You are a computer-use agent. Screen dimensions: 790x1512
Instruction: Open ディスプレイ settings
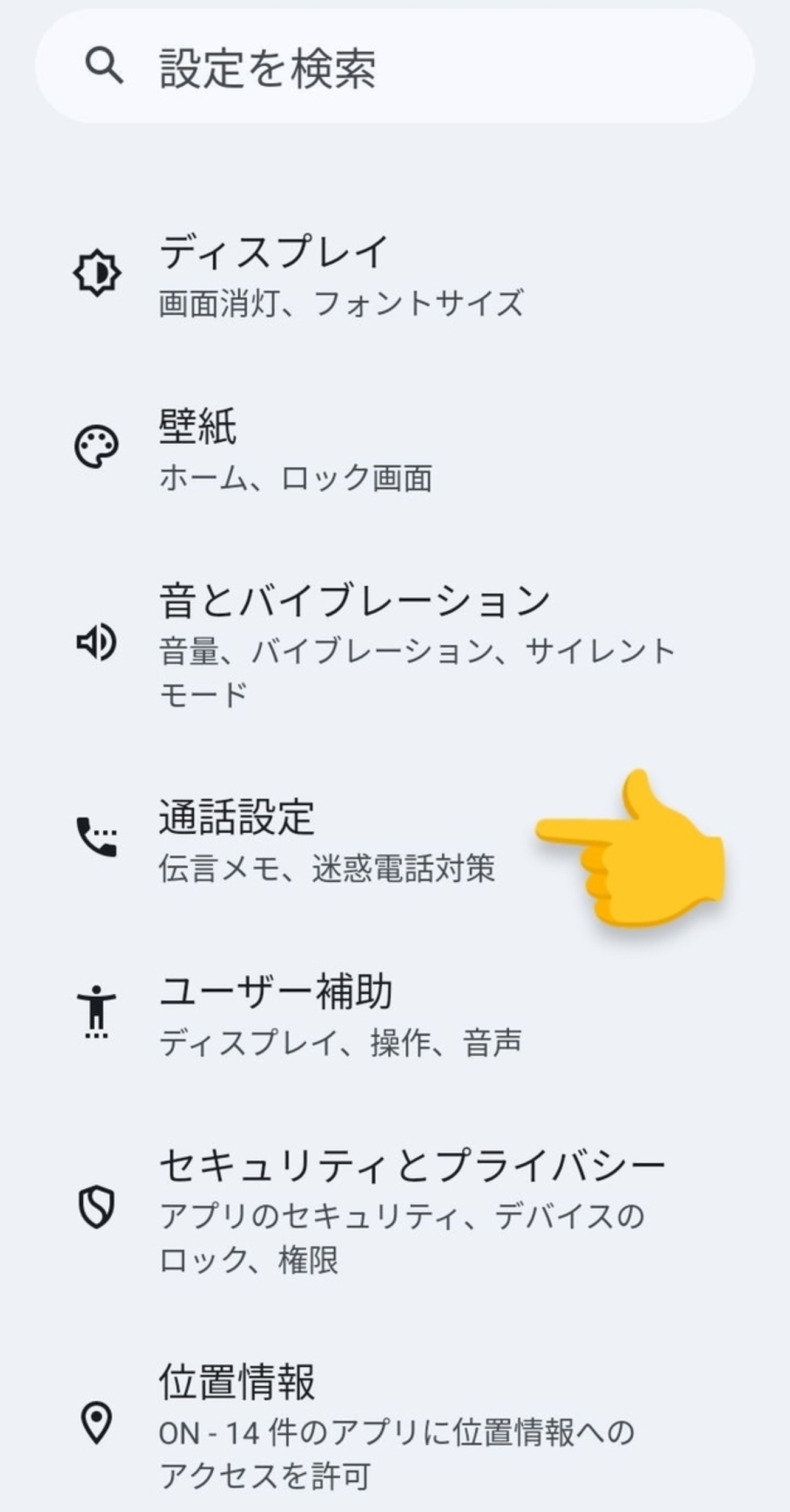(340, 277)
